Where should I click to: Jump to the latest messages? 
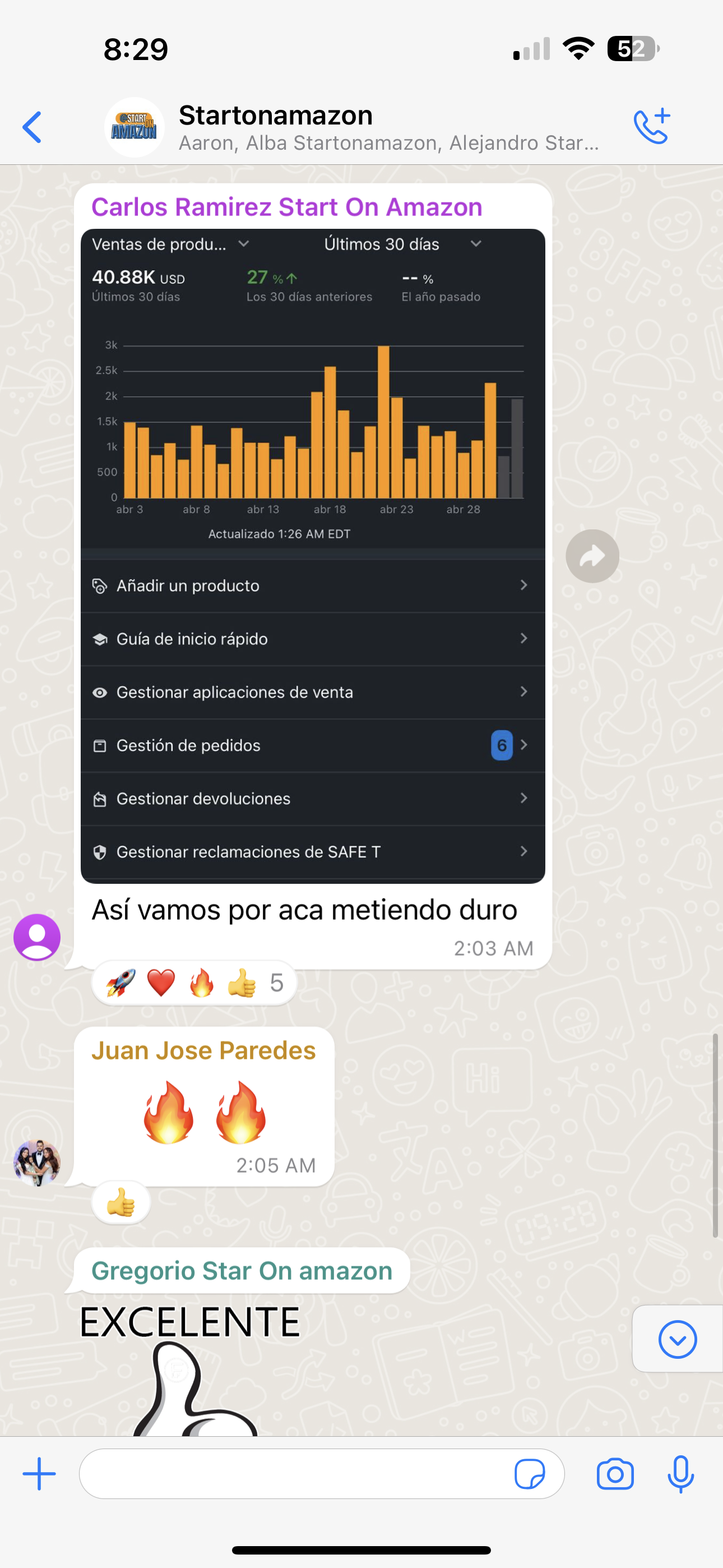678,1339
